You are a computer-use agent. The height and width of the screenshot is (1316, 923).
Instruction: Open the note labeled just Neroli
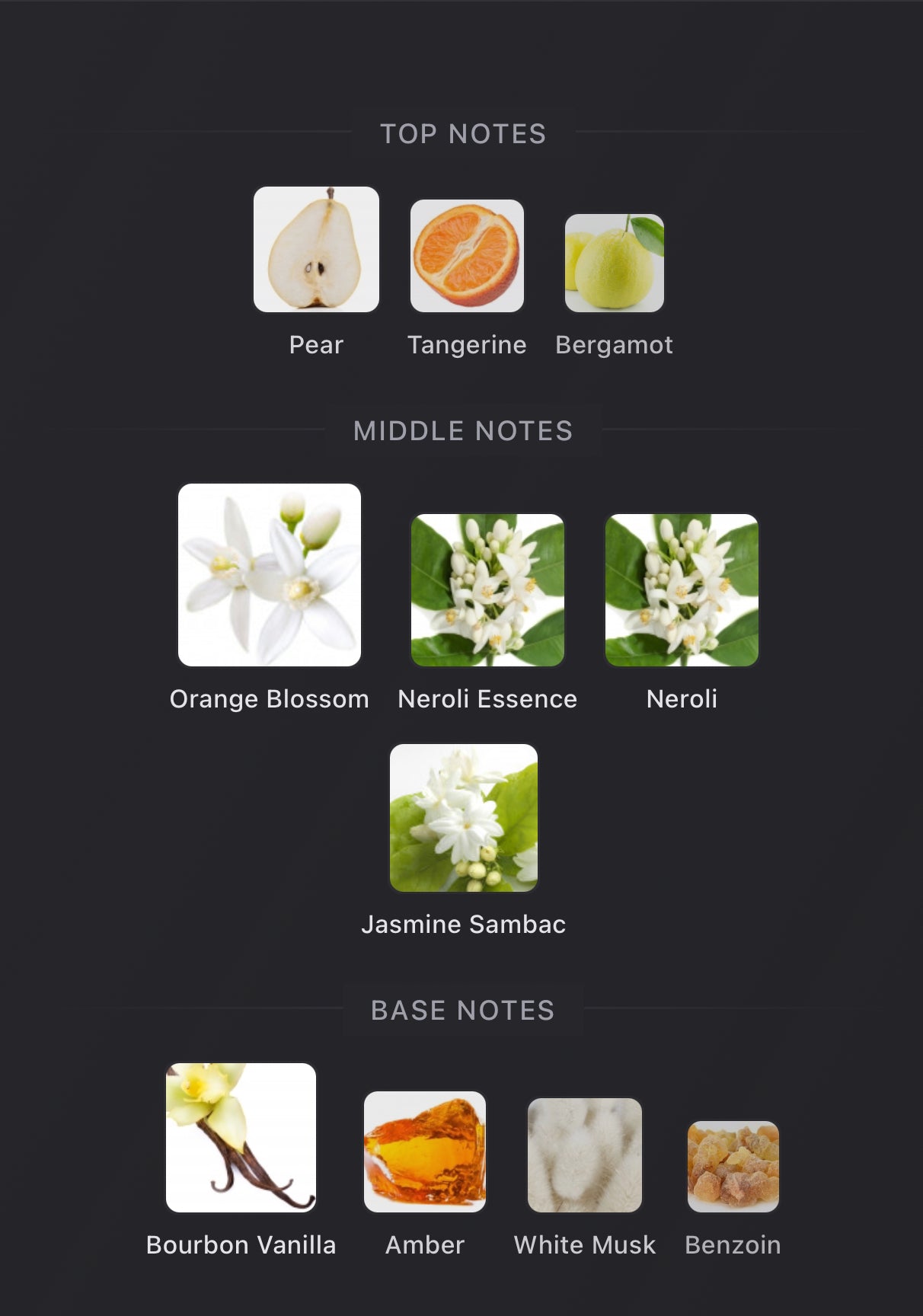point(682,590)
